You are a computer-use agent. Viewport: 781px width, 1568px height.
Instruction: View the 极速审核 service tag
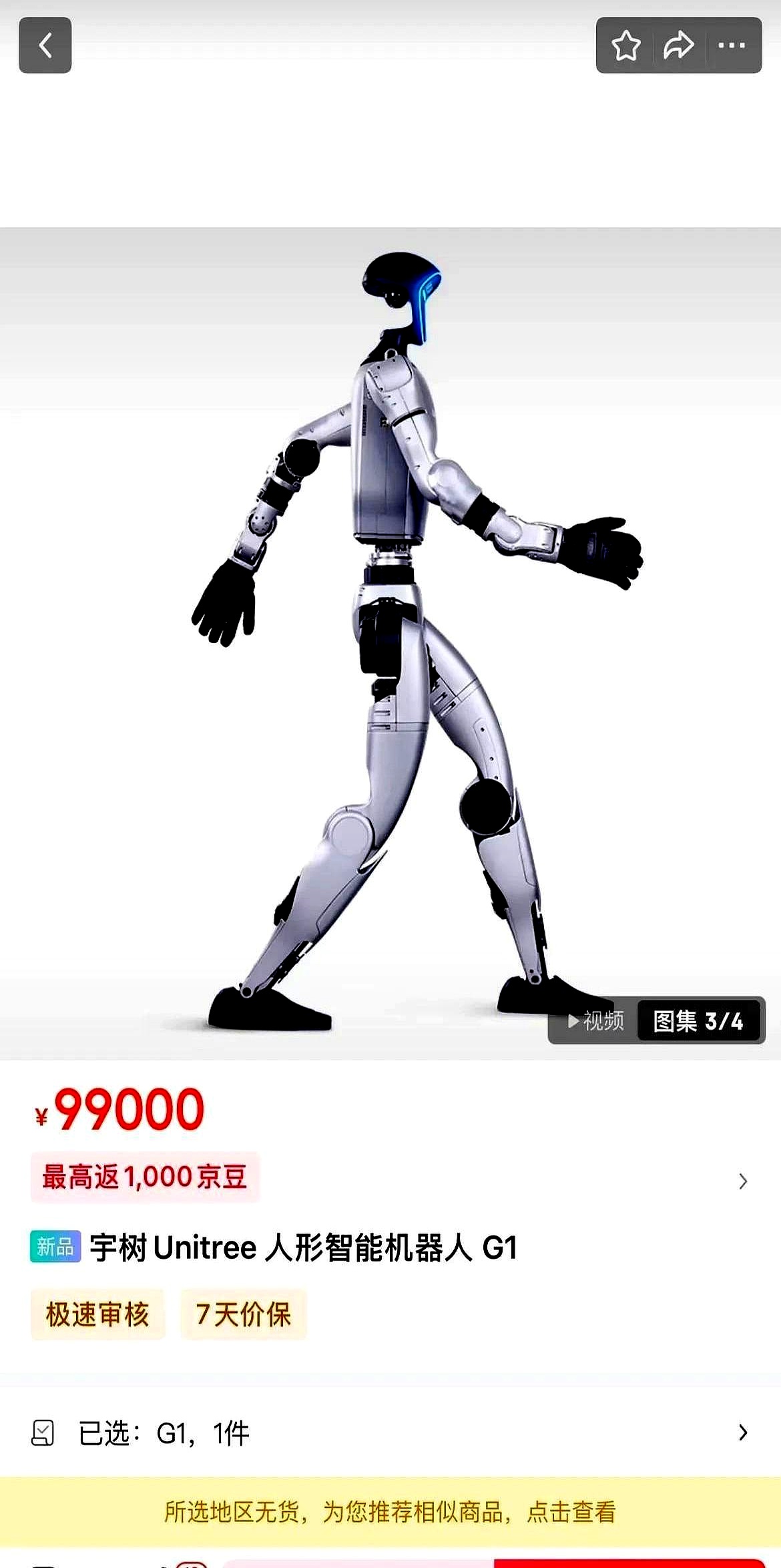[x=97, y=1315]
